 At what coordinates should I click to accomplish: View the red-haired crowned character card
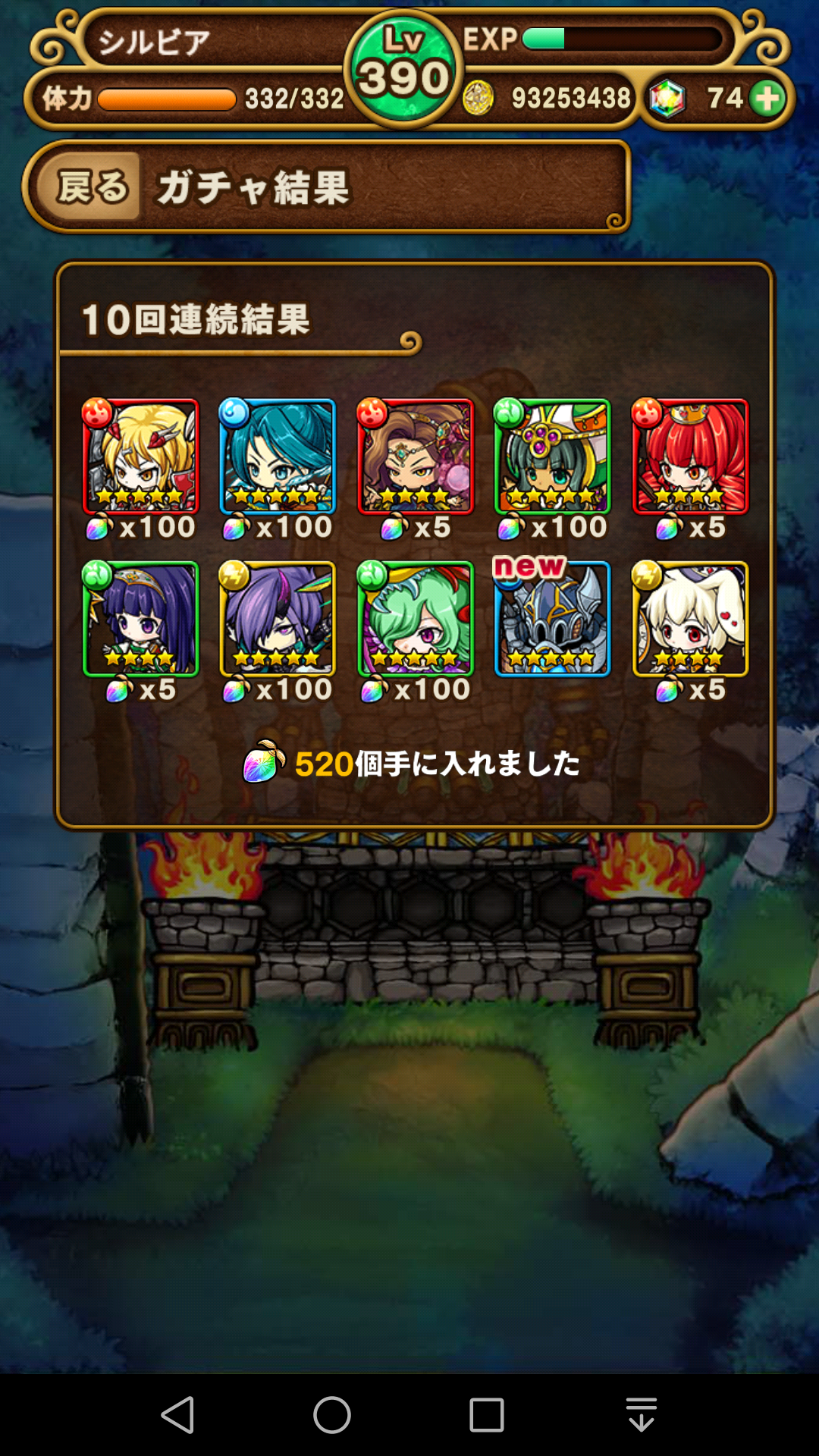pyautogui.click(x=690, y=457)
